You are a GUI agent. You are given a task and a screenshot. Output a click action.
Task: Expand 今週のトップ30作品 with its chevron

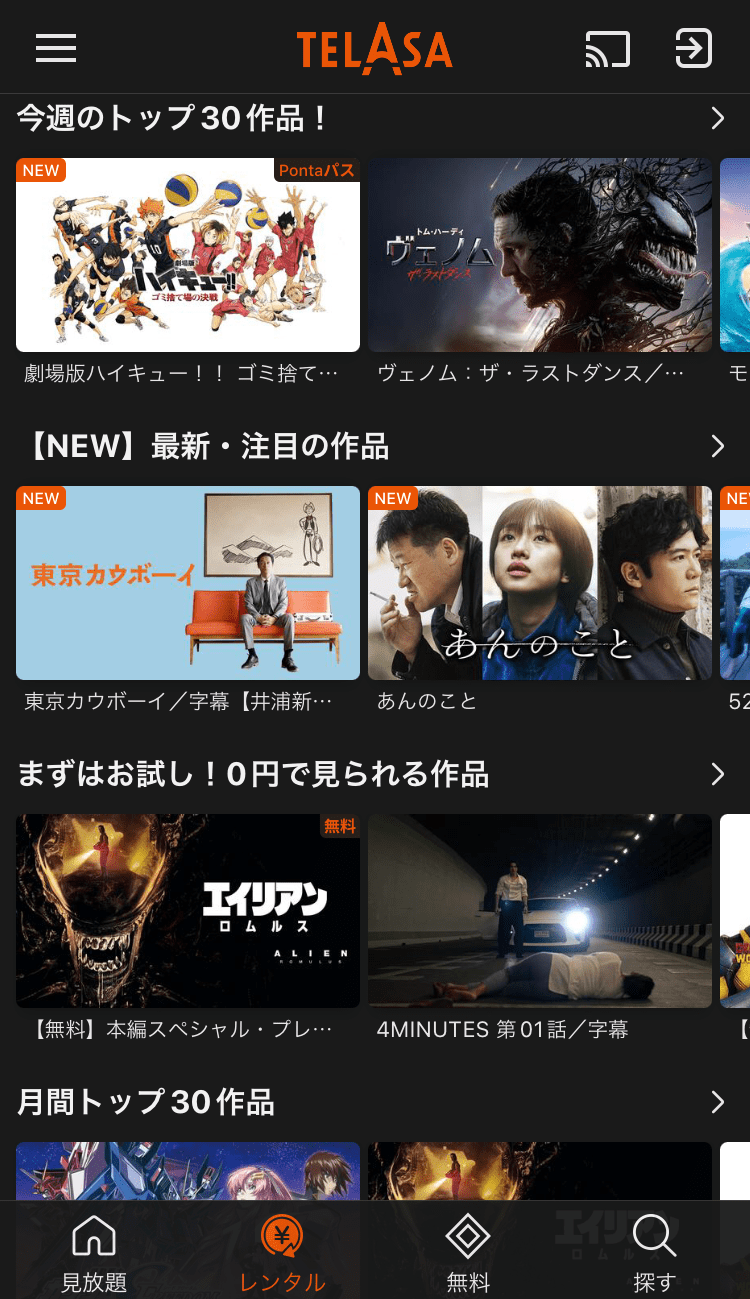tap(716, 117)
